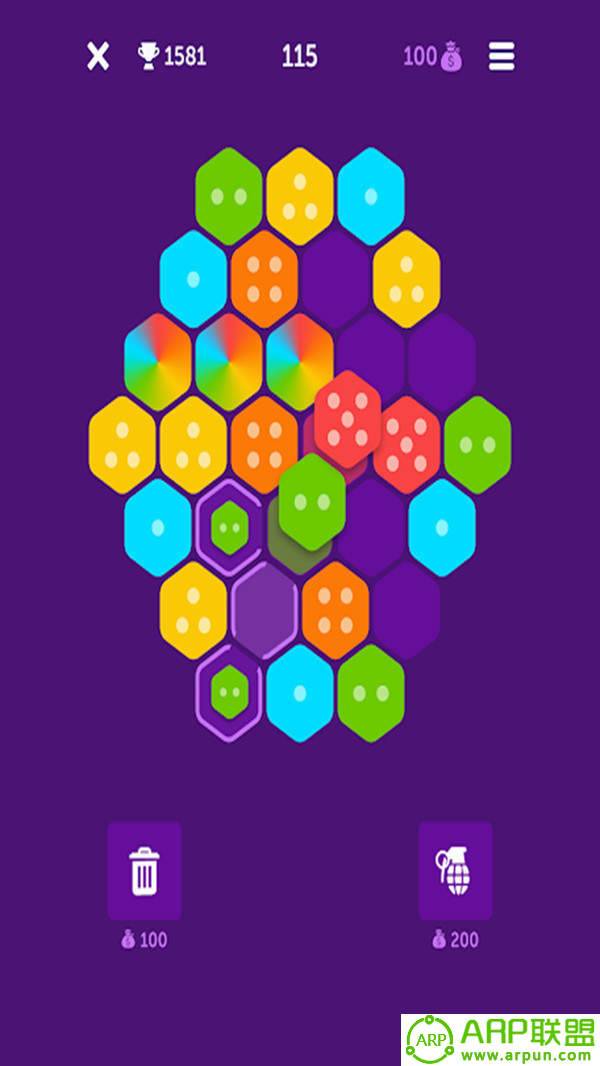Use the trash can power-up for 100
This screenshot has height=1066, width=600.
tap(144, 871)
